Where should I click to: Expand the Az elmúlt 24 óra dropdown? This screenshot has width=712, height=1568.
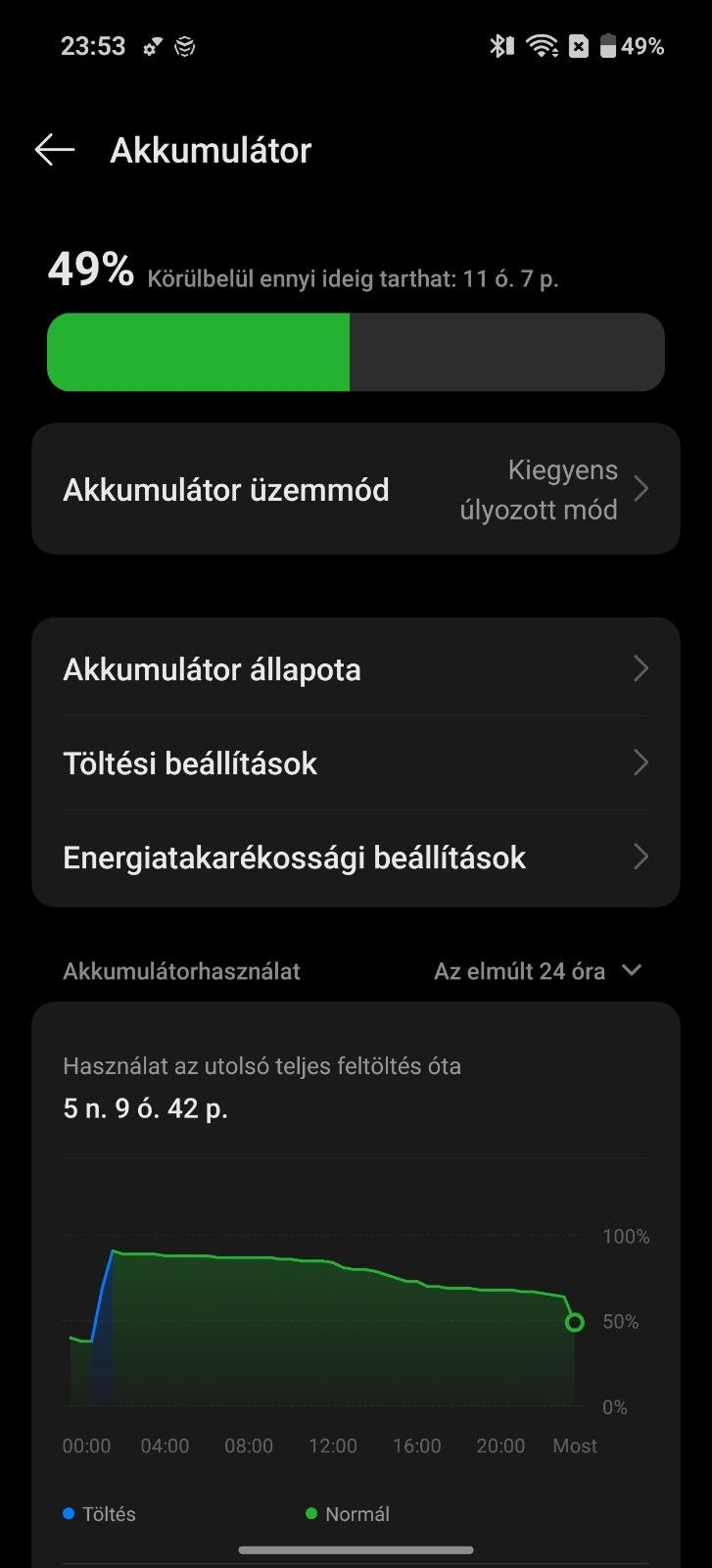point(538,971)
